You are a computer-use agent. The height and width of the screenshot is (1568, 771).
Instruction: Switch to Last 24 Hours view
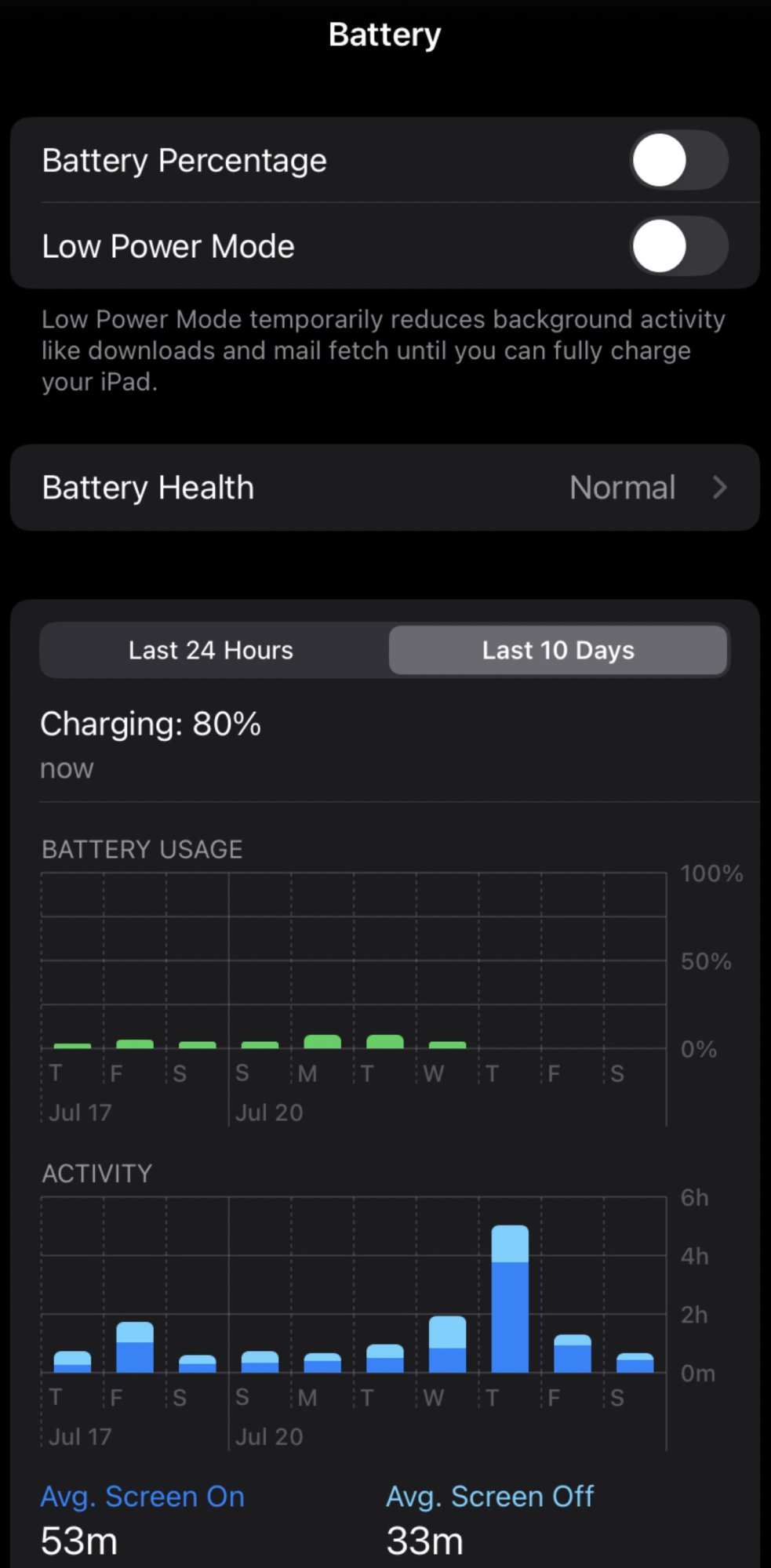coord(212,650)
